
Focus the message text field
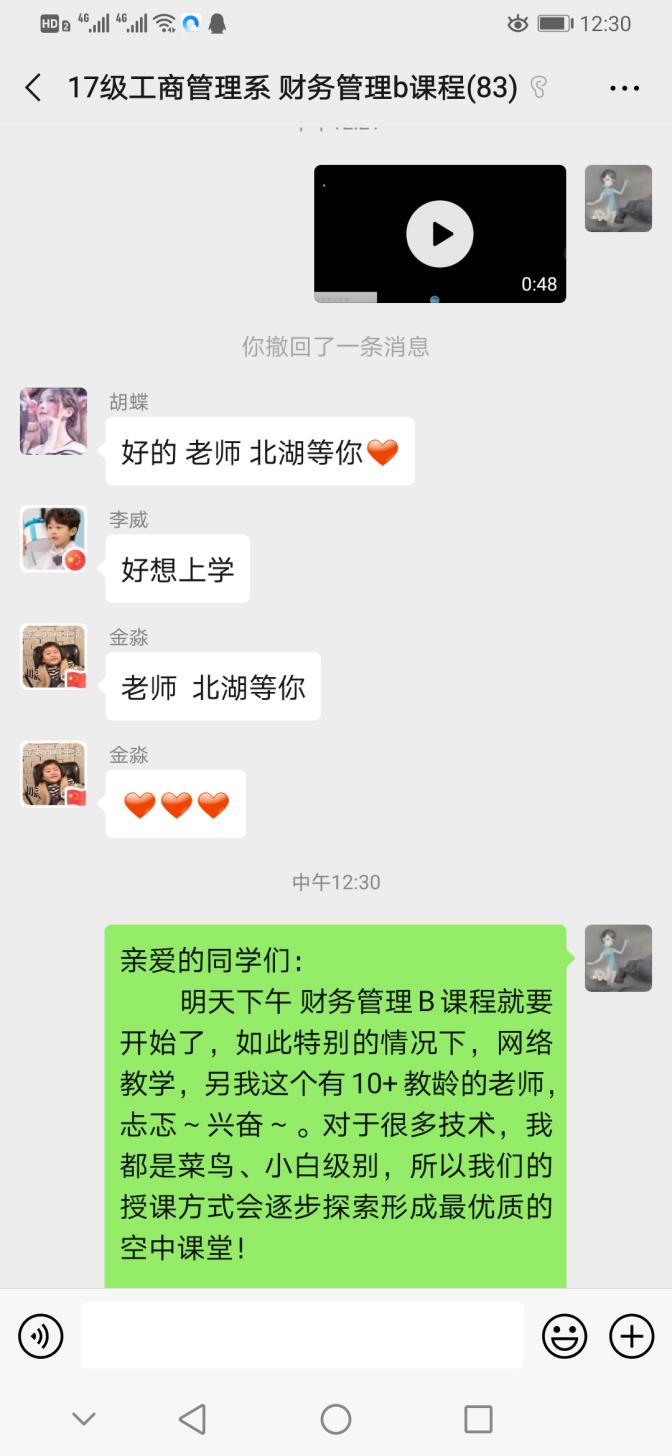(302, 1336)
